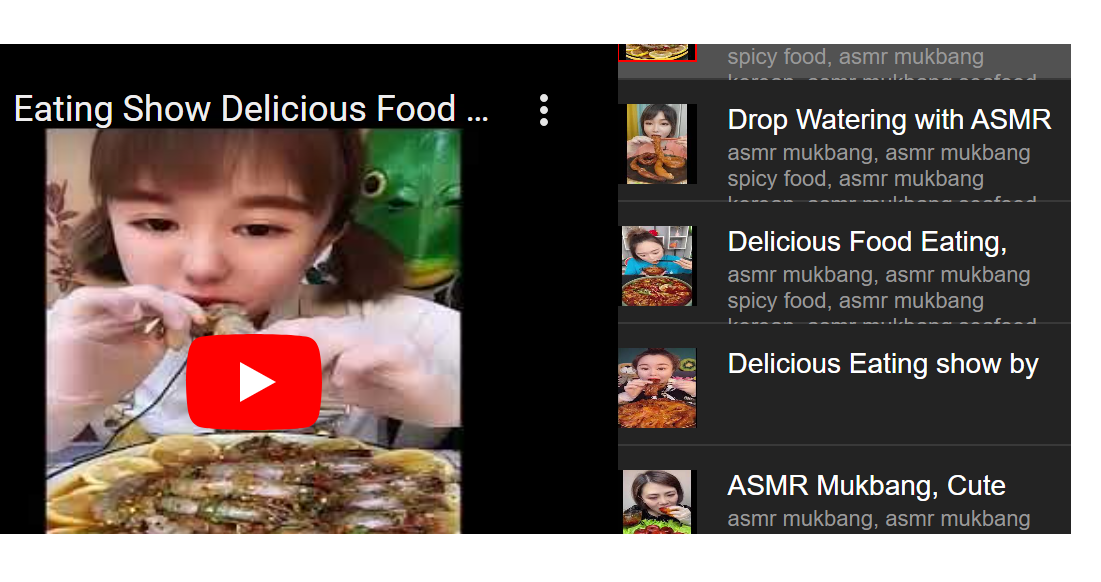Screen dimensions: 1101x582
Task: Open the Drop Watering with ASMR video
Action: tap(844, 141)
